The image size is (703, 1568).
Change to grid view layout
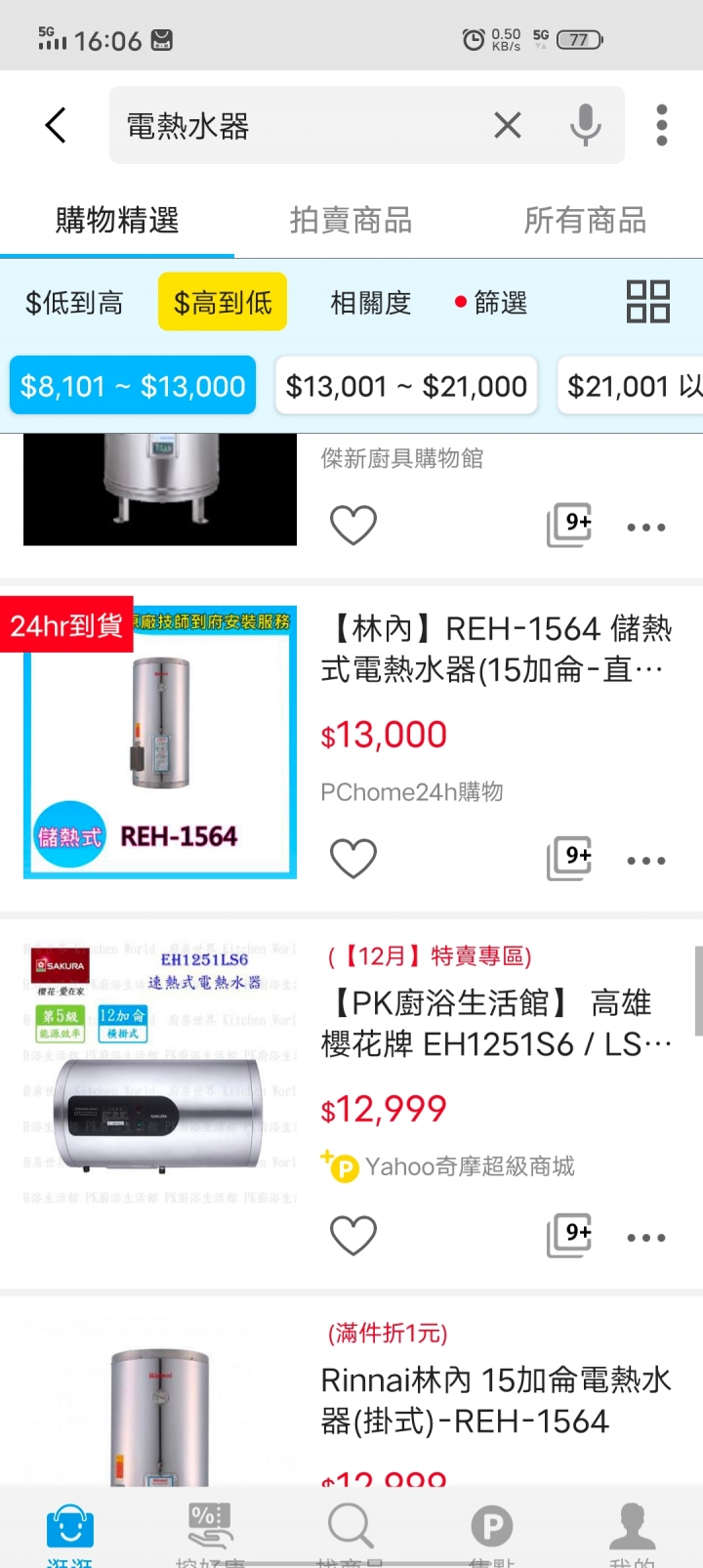(x=647, y=302)
